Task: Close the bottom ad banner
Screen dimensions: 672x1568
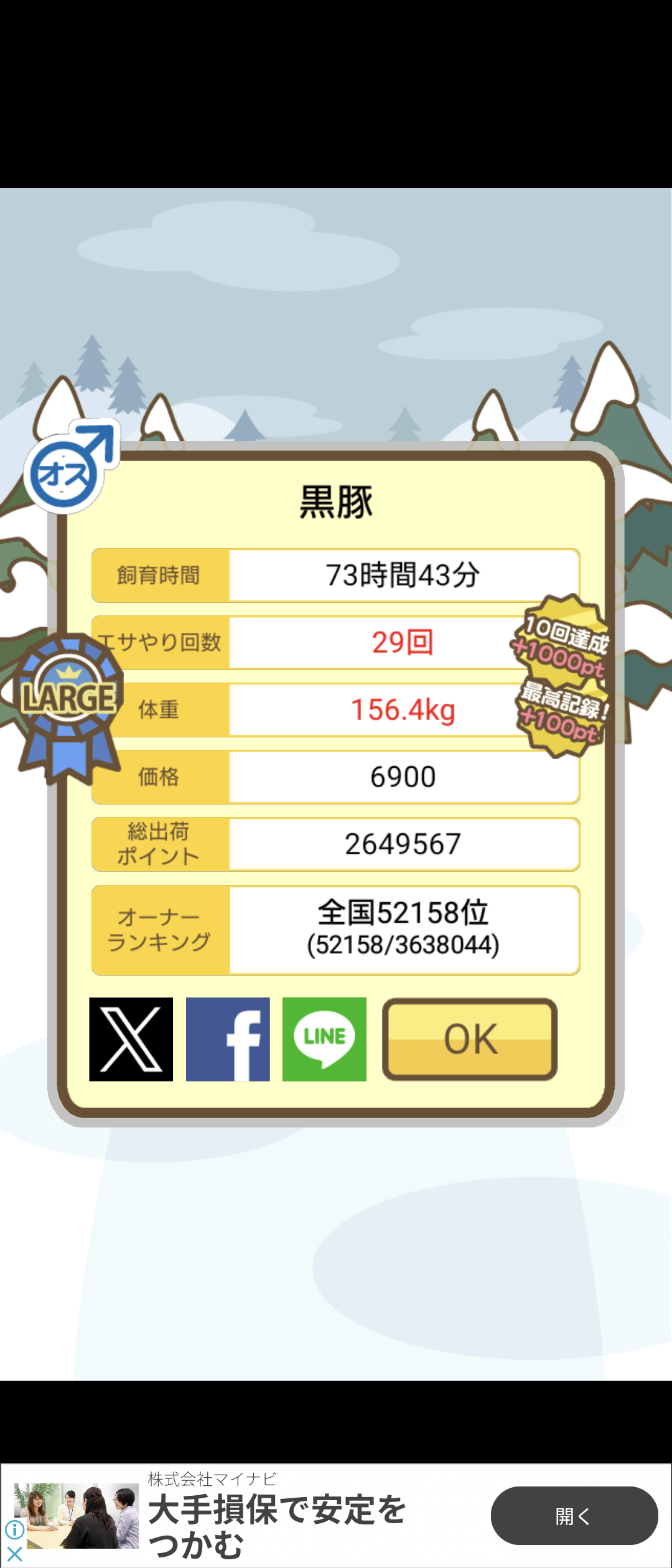Action: [14, 1554]
